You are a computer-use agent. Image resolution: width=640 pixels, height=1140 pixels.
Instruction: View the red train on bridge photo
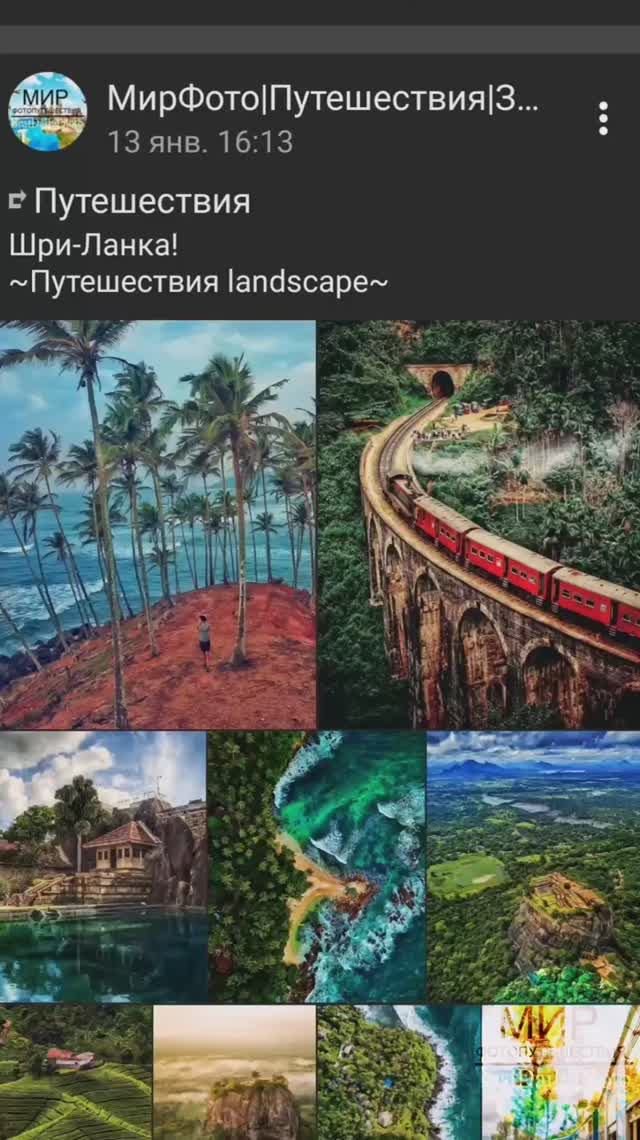point(479,525)
